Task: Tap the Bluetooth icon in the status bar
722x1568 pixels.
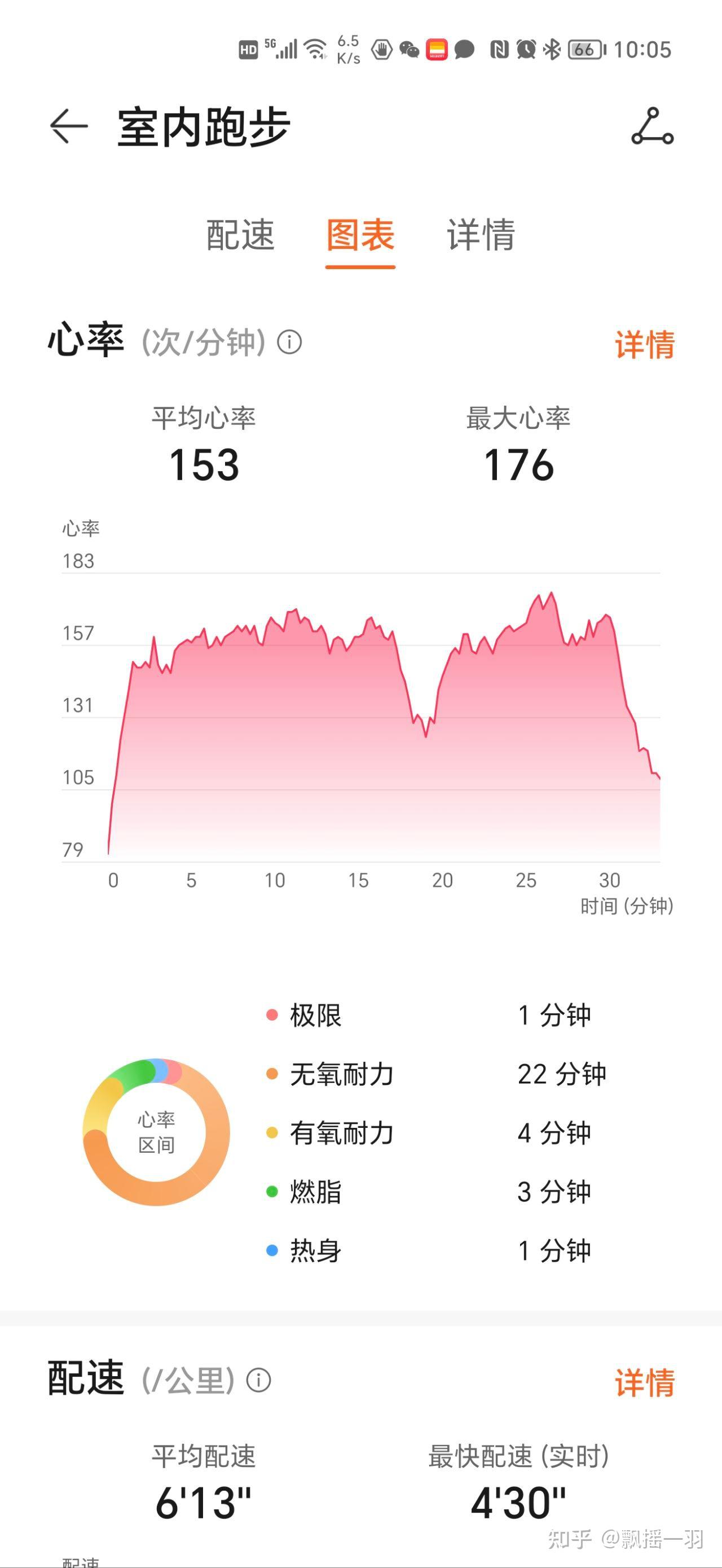Action: tap(551, 50)
